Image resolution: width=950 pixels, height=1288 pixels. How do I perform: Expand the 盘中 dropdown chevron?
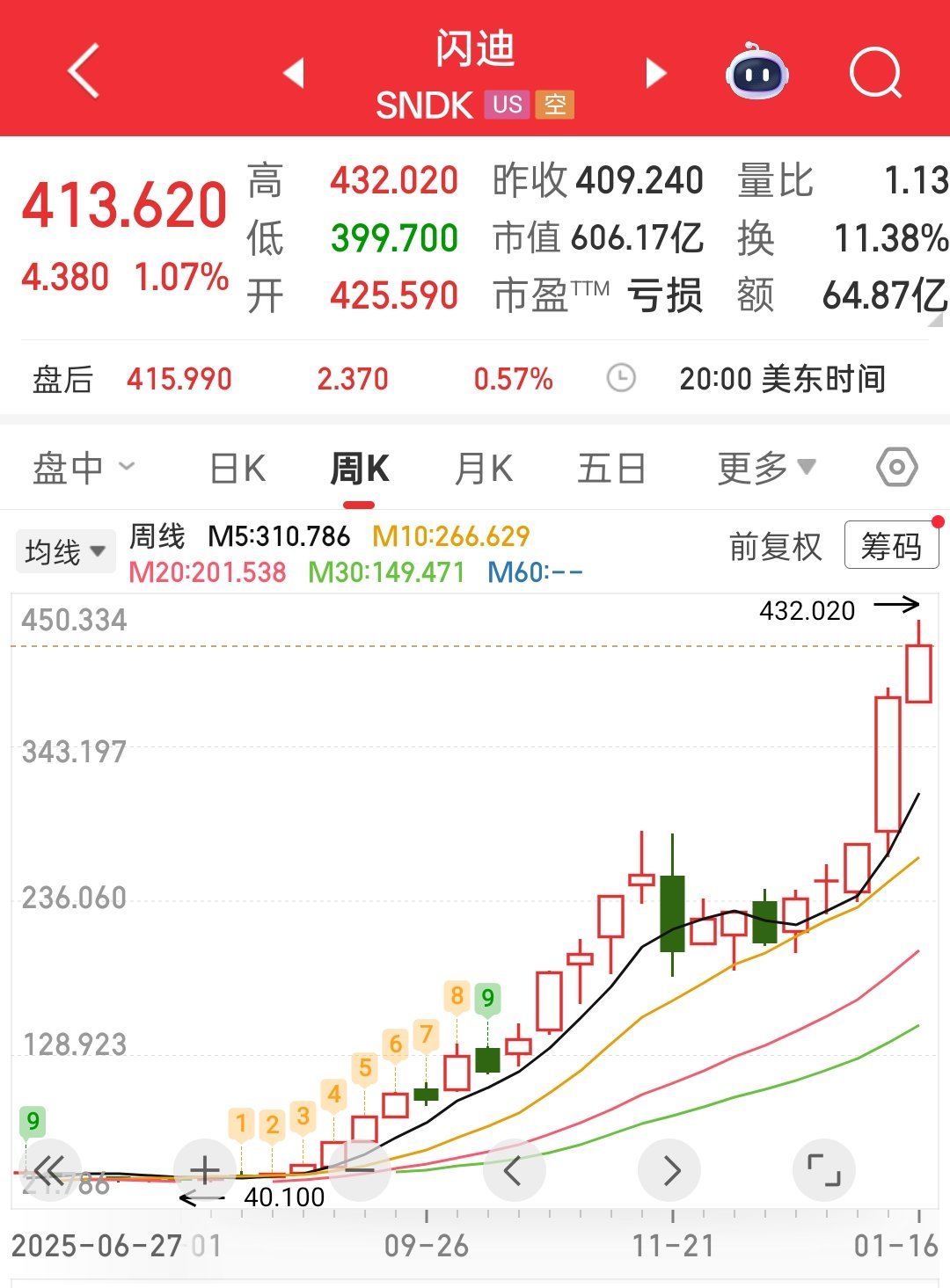(126, 468)
